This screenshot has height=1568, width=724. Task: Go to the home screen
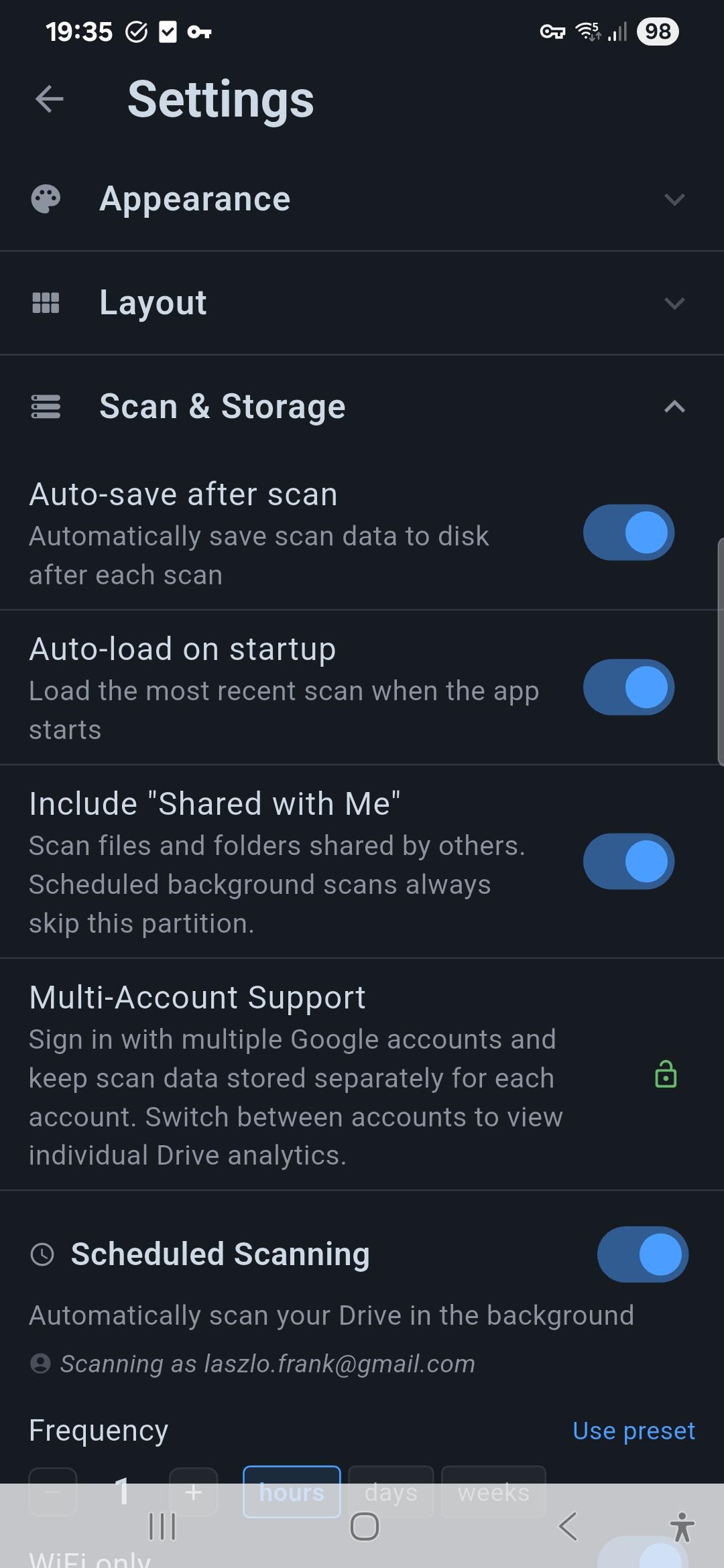365,1527
